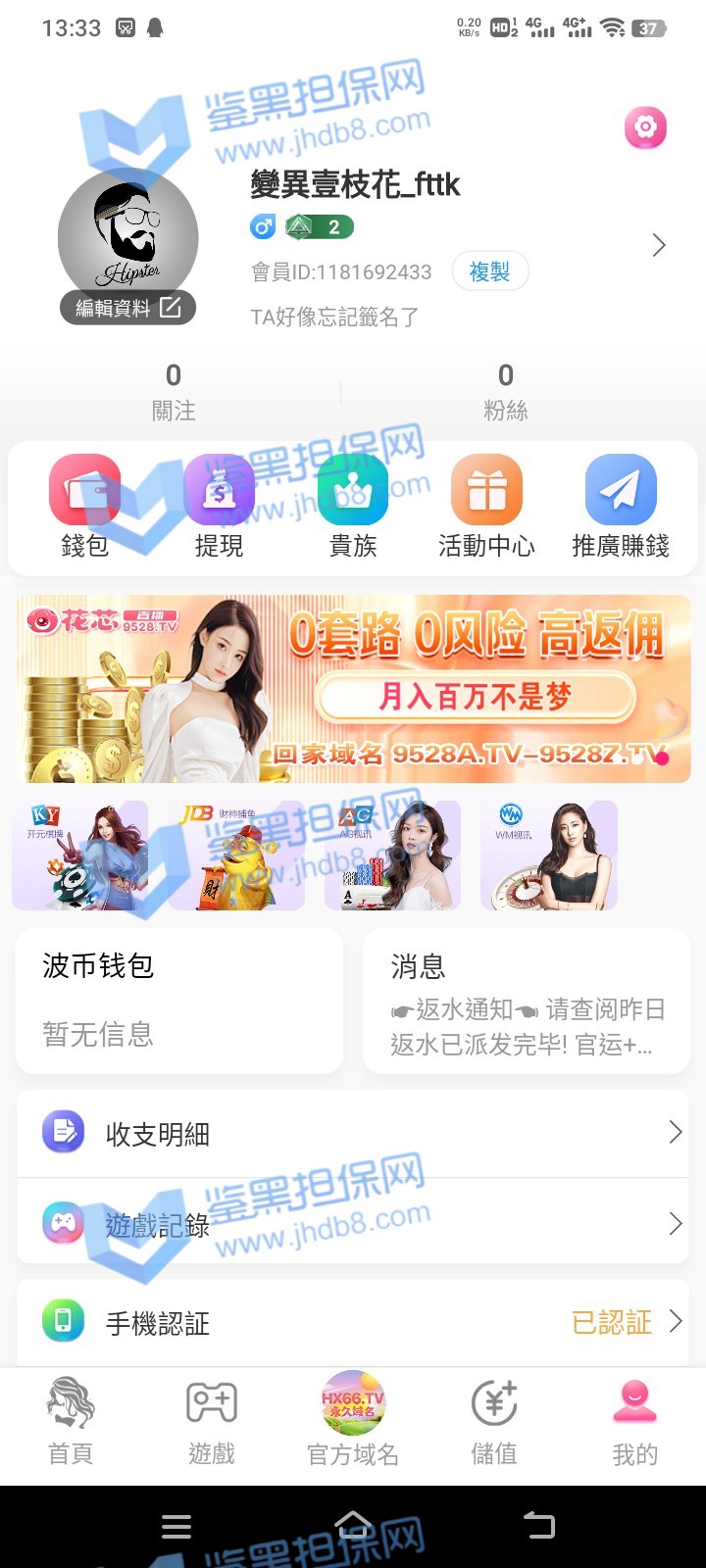706x1568 pixels.
Task: Open the WM视讯 game tile
Action: tap(549, 856)
